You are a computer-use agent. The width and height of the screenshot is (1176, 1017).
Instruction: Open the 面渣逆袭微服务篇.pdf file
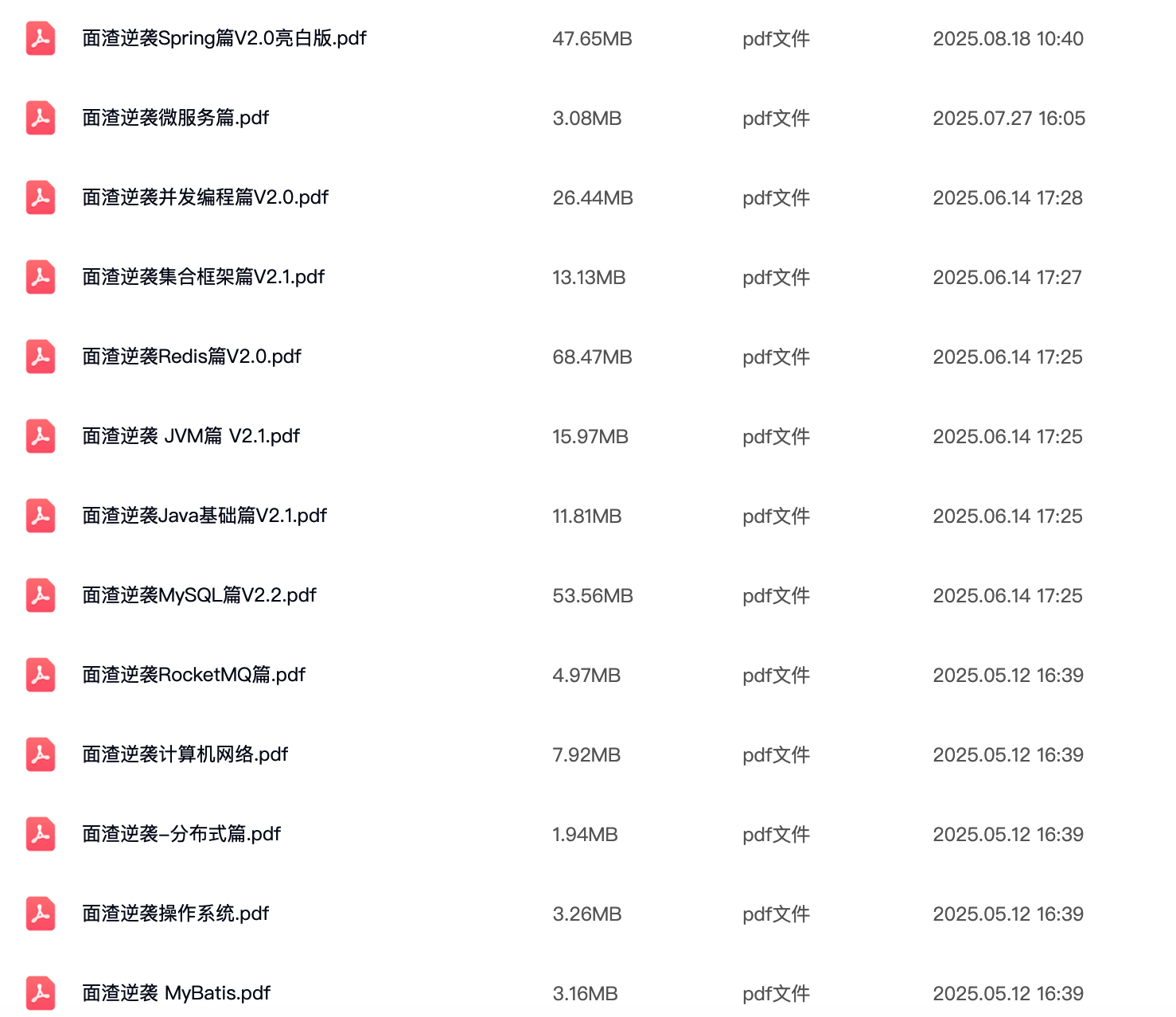coord(175,118)
